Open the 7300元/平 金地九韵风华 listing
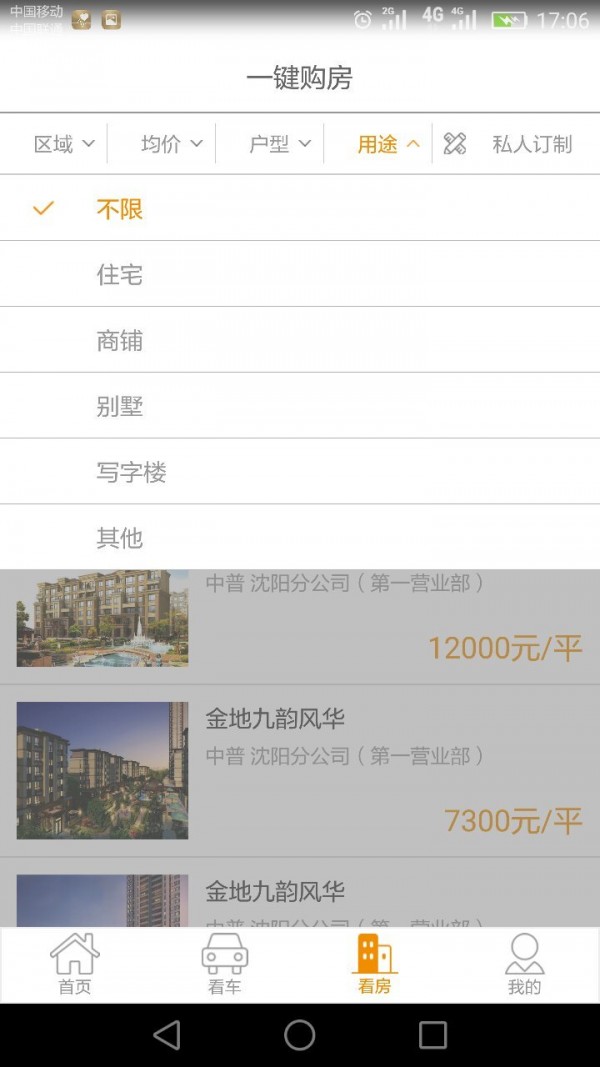This screenshot has width=600, height=1067. pyautogui.click(x=300, y=771)
